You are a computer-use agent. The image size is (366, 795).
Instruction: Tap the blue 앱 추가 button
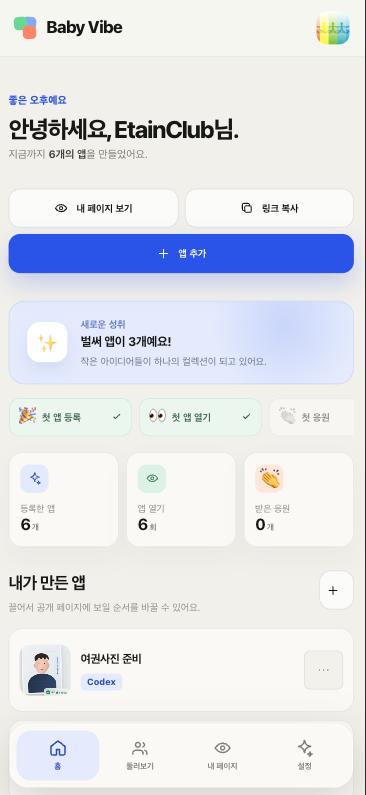click(x=181, y=254)
